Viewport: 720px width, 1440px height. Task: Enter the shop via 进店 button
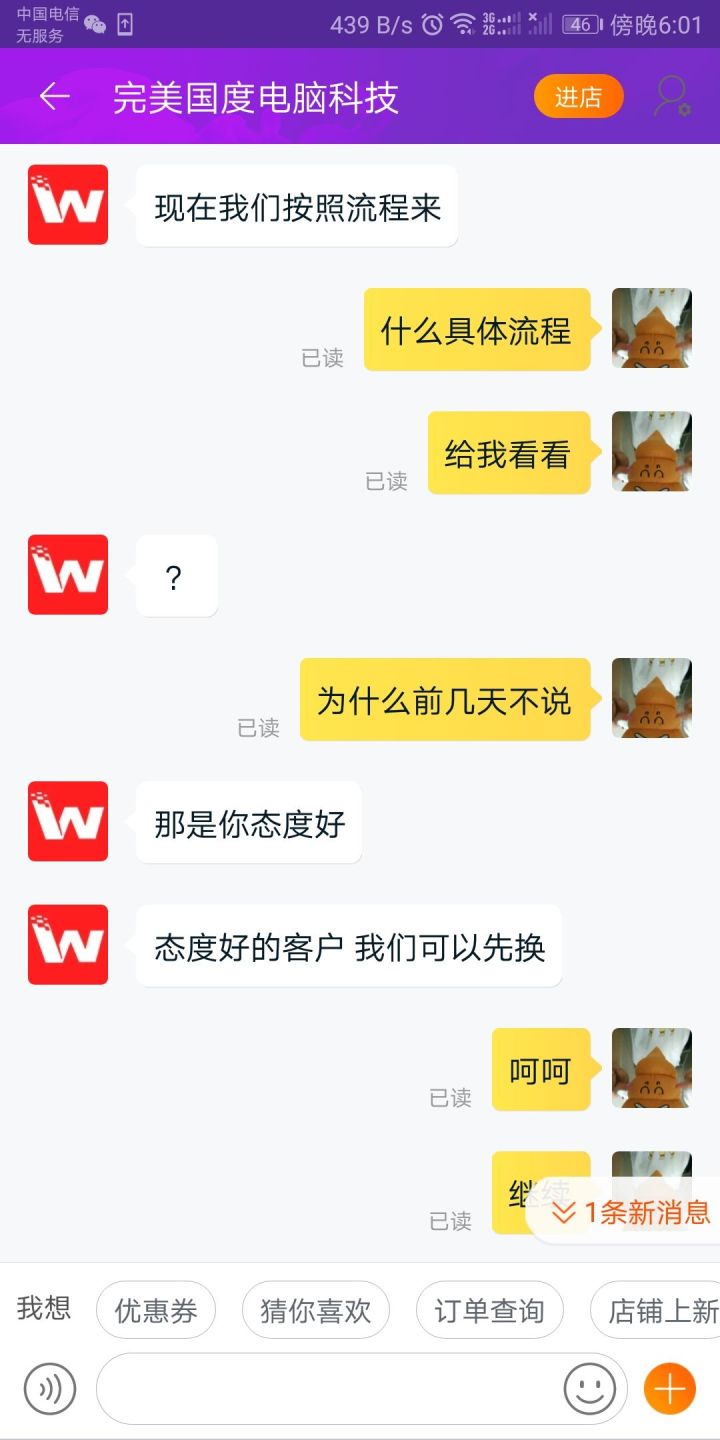pyautogui.click(x=578, y=97)
